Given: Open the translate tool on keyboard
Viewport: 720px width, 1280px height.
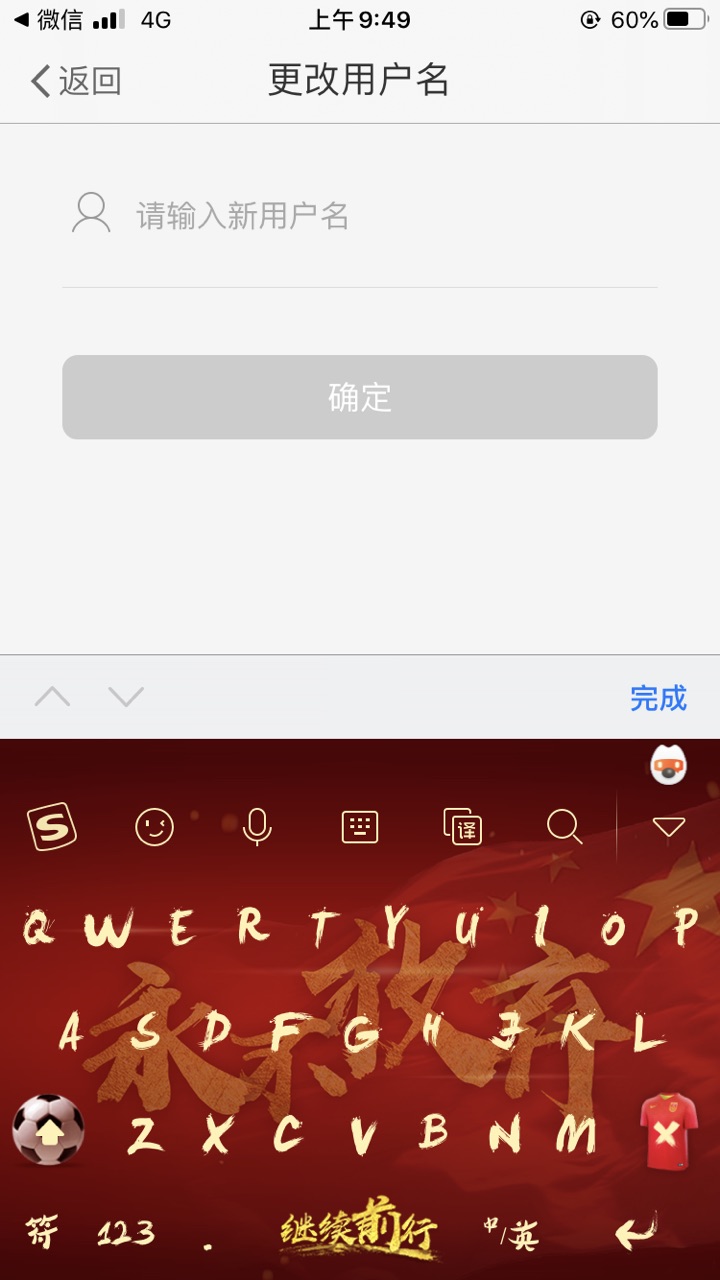Looking at the screenshot, I should pos(462,827).
